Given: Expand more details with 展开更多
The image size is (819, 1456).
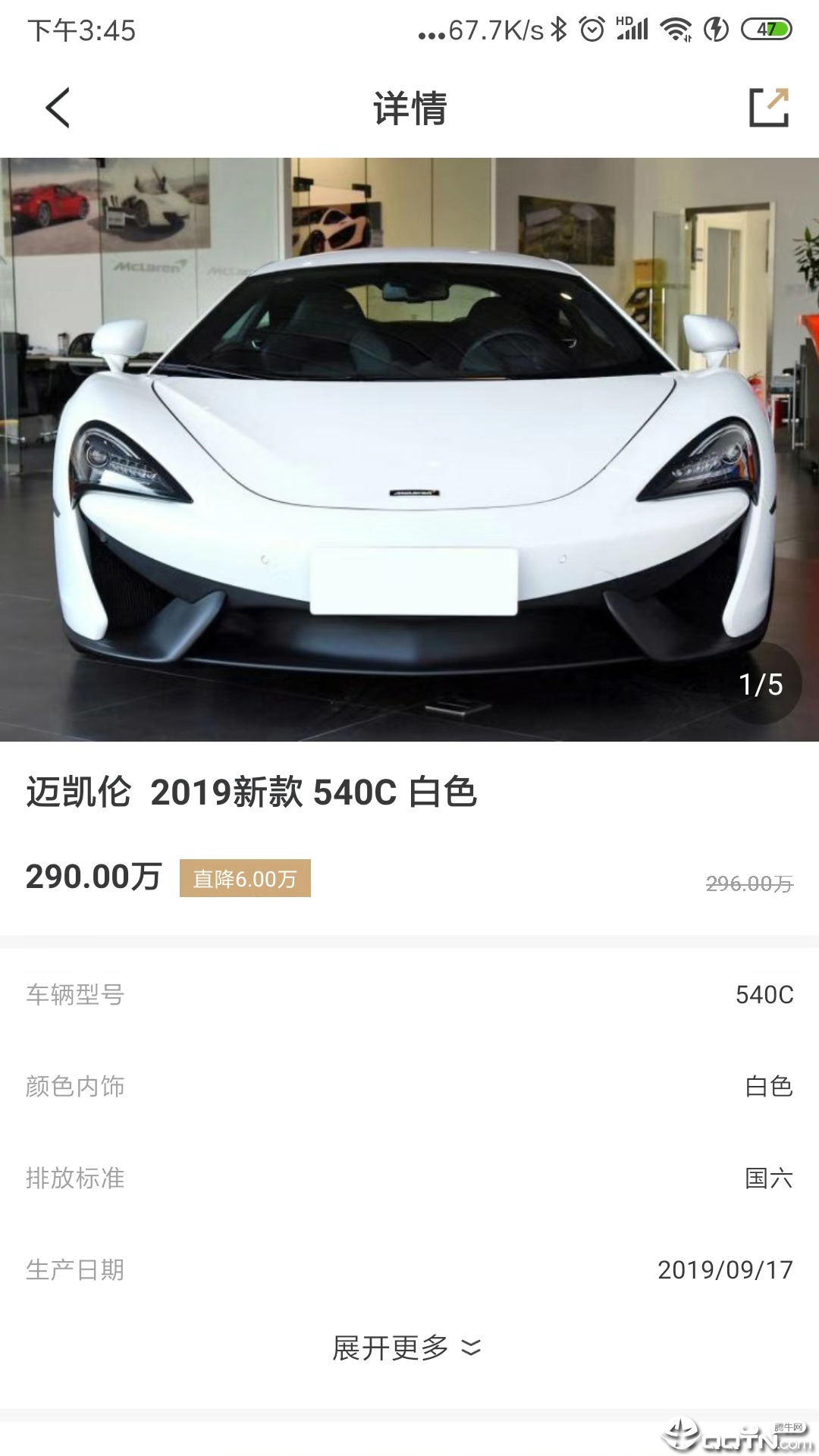Looking at the screenshot, I should [x=406, y=1348].
